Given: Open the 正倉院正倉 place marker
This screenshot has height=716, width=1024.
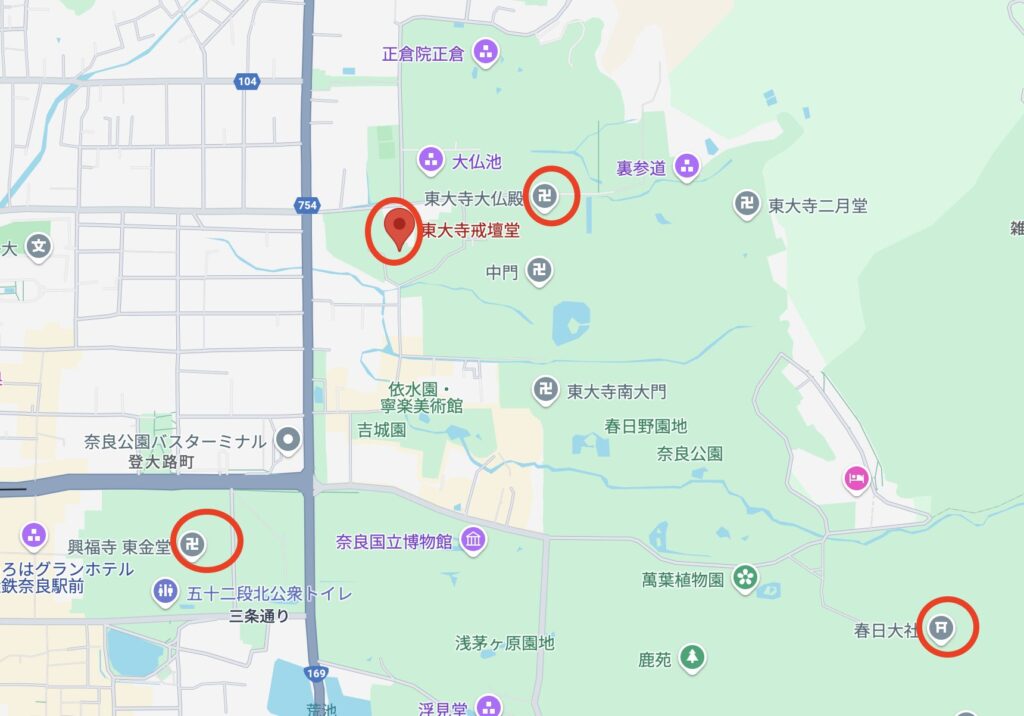Looking at the screenshot, I should click(x=486, y=51).
